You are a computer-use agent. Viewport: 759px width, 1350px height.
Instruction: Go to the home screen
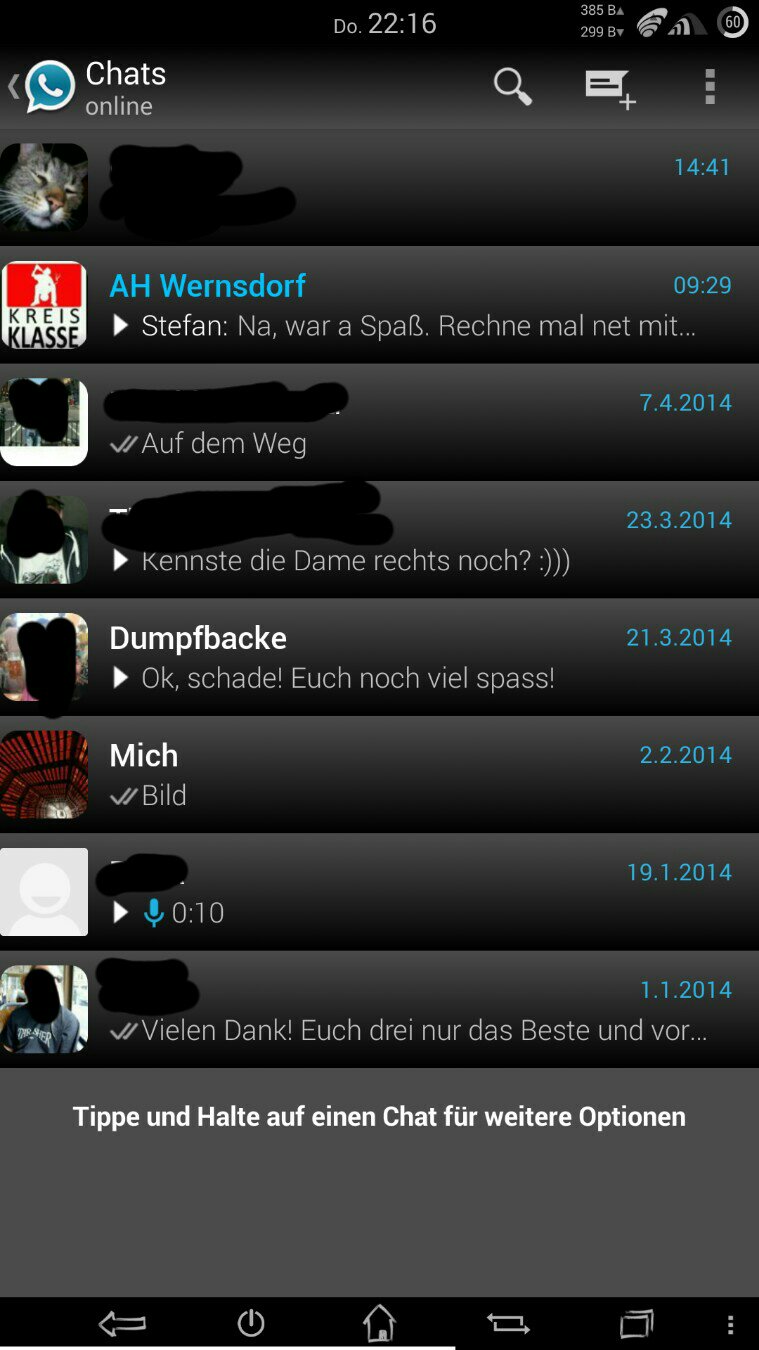click(x=380, y=1324)
